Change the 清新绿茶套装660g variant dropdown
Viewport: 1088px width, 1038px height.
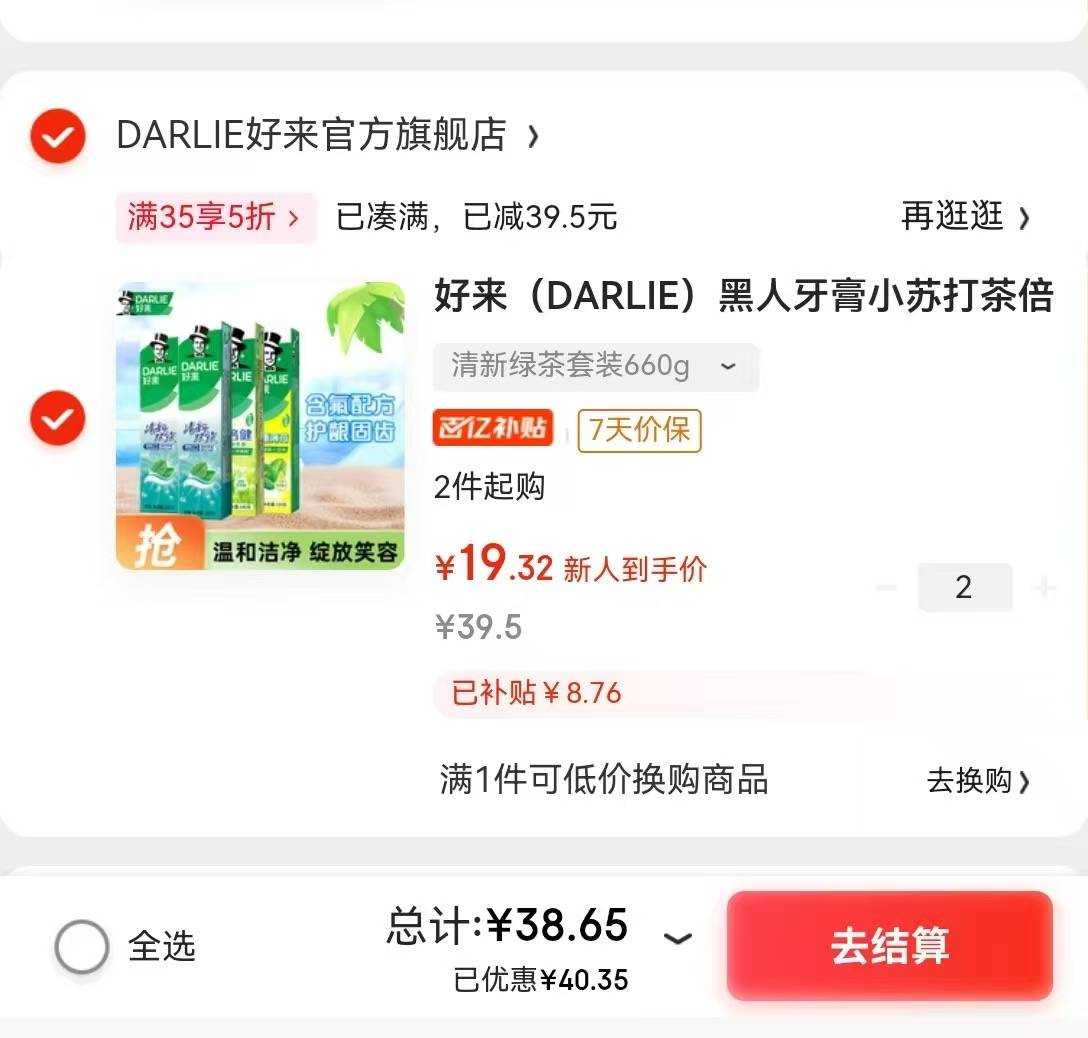click(x=595, y=367)
